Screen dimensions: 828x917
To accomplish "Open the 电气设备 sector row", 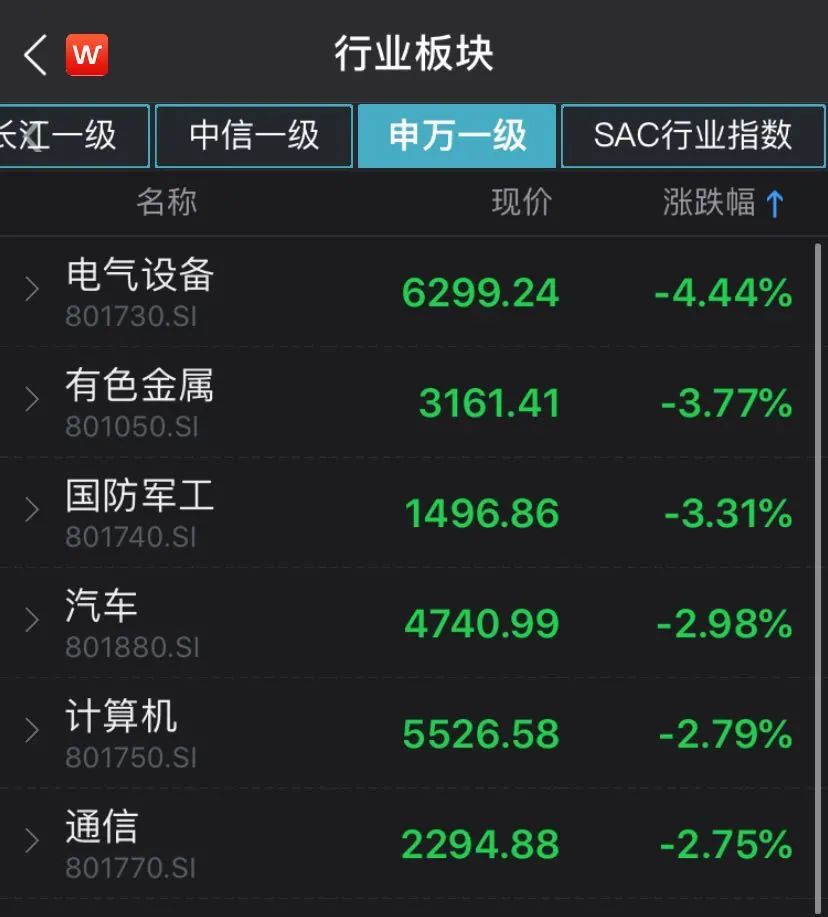I will coord(407,292).
